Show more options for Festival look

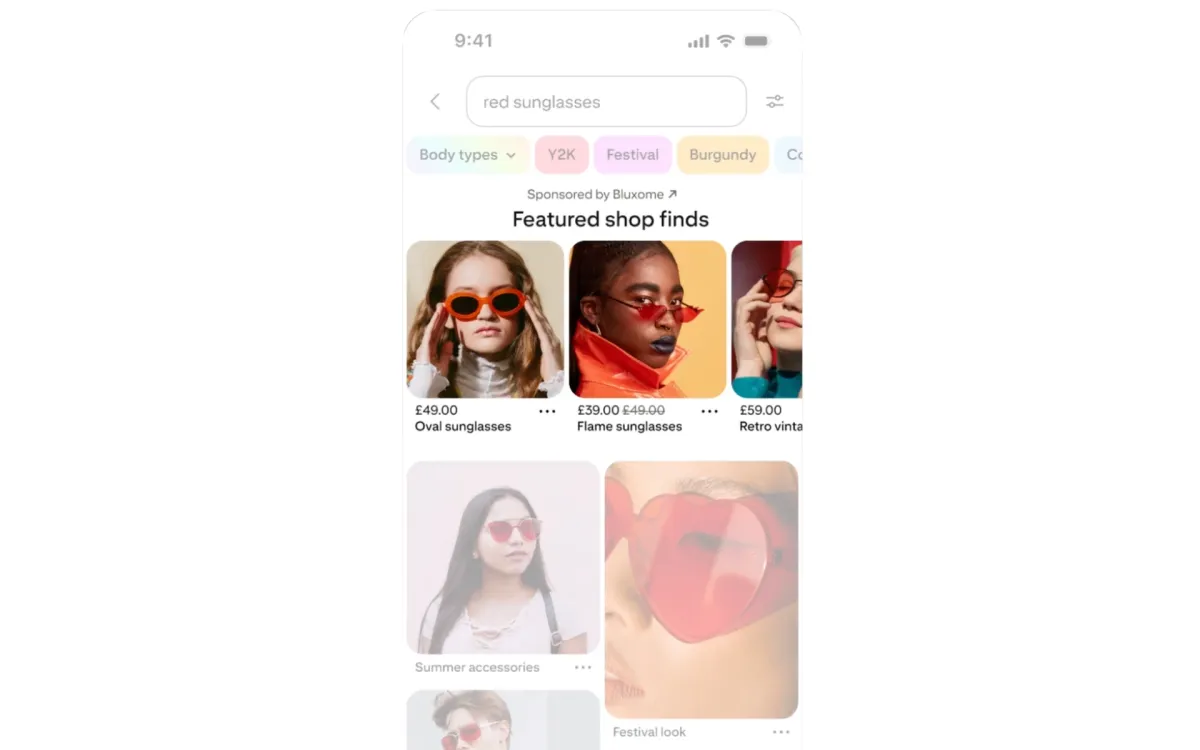[781, 732]
